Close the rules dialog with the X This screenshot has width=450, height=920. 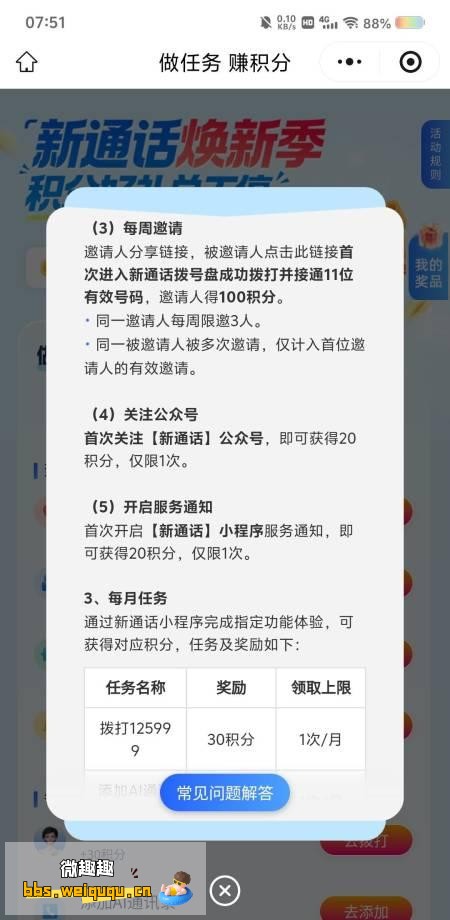[x=225, y=891]
